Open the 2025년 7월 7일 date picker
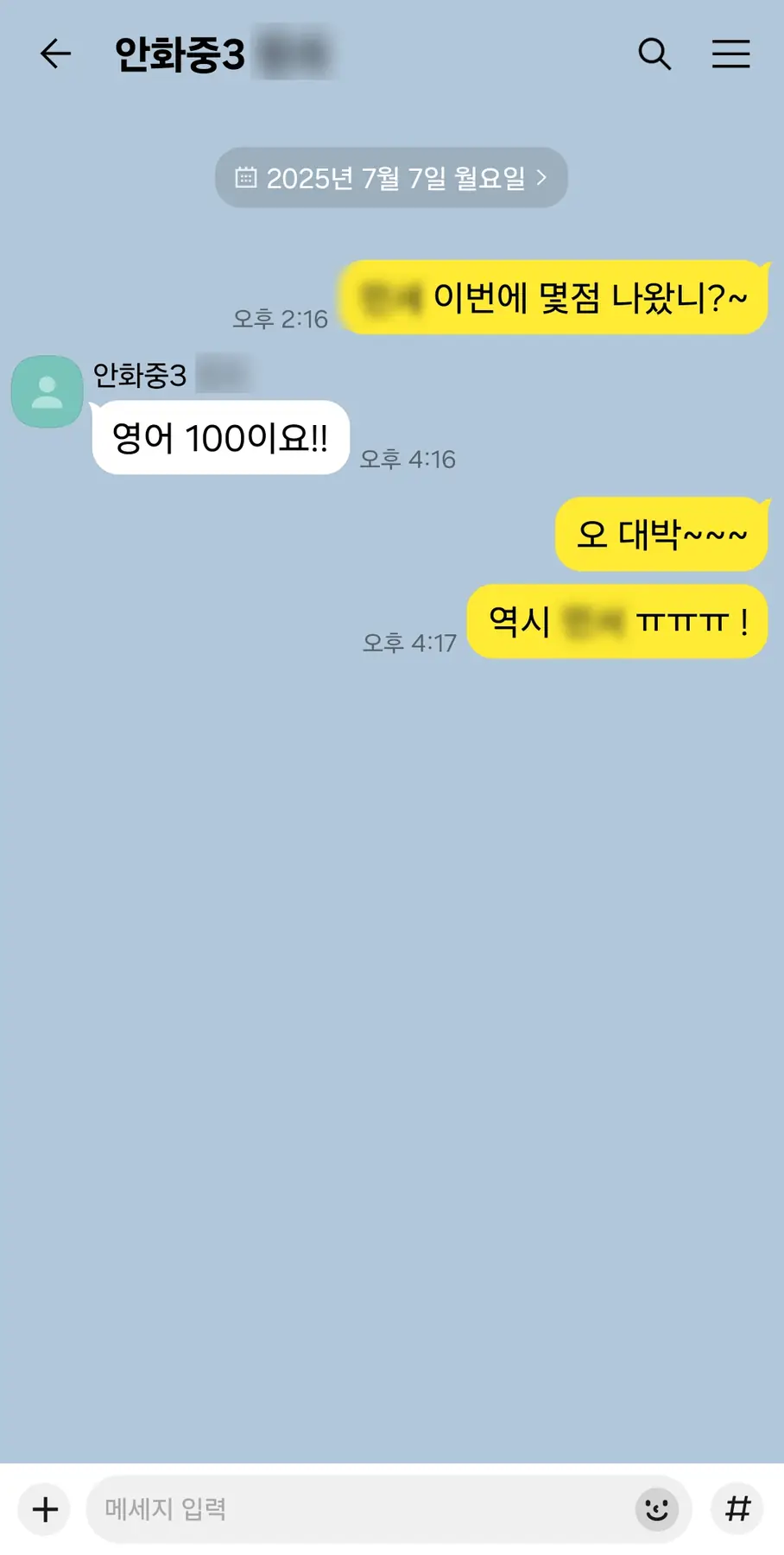Screen dimensions: 784x1555 click(391, 178)
